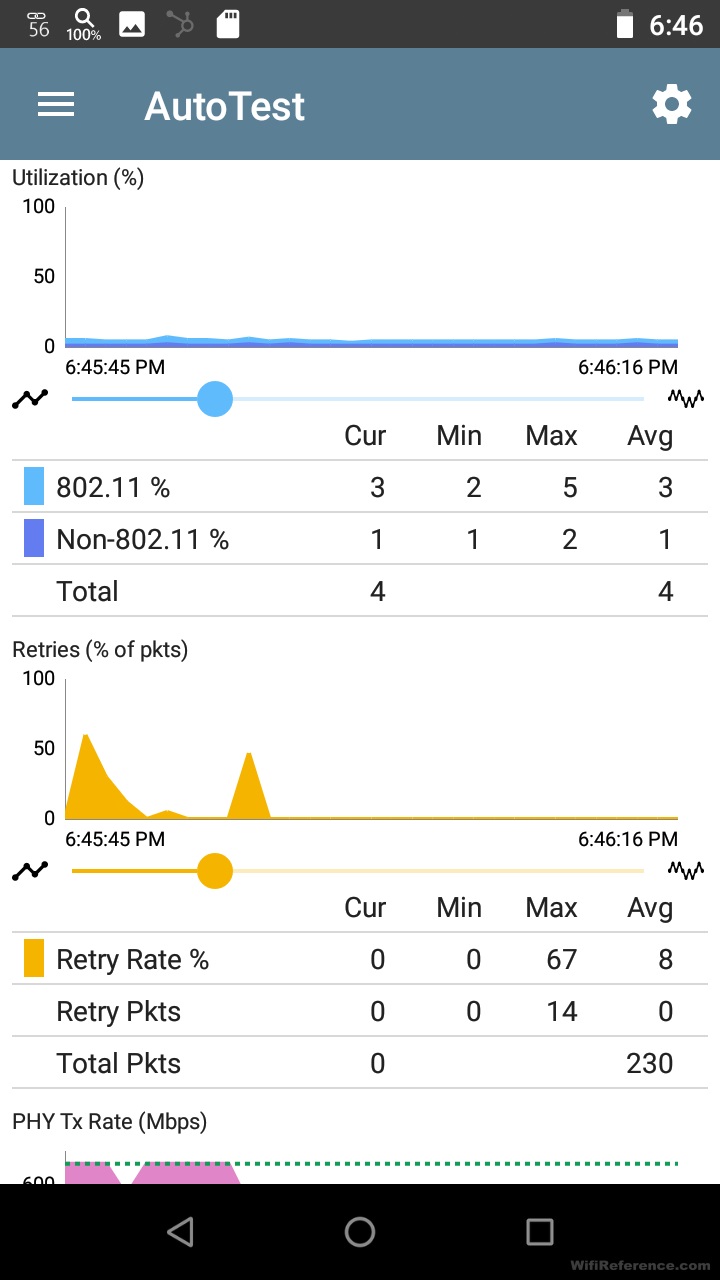The height and width of the screenshot is (1280, 720).
Task: Open the hamburger navigation menu
Action: 56,105
